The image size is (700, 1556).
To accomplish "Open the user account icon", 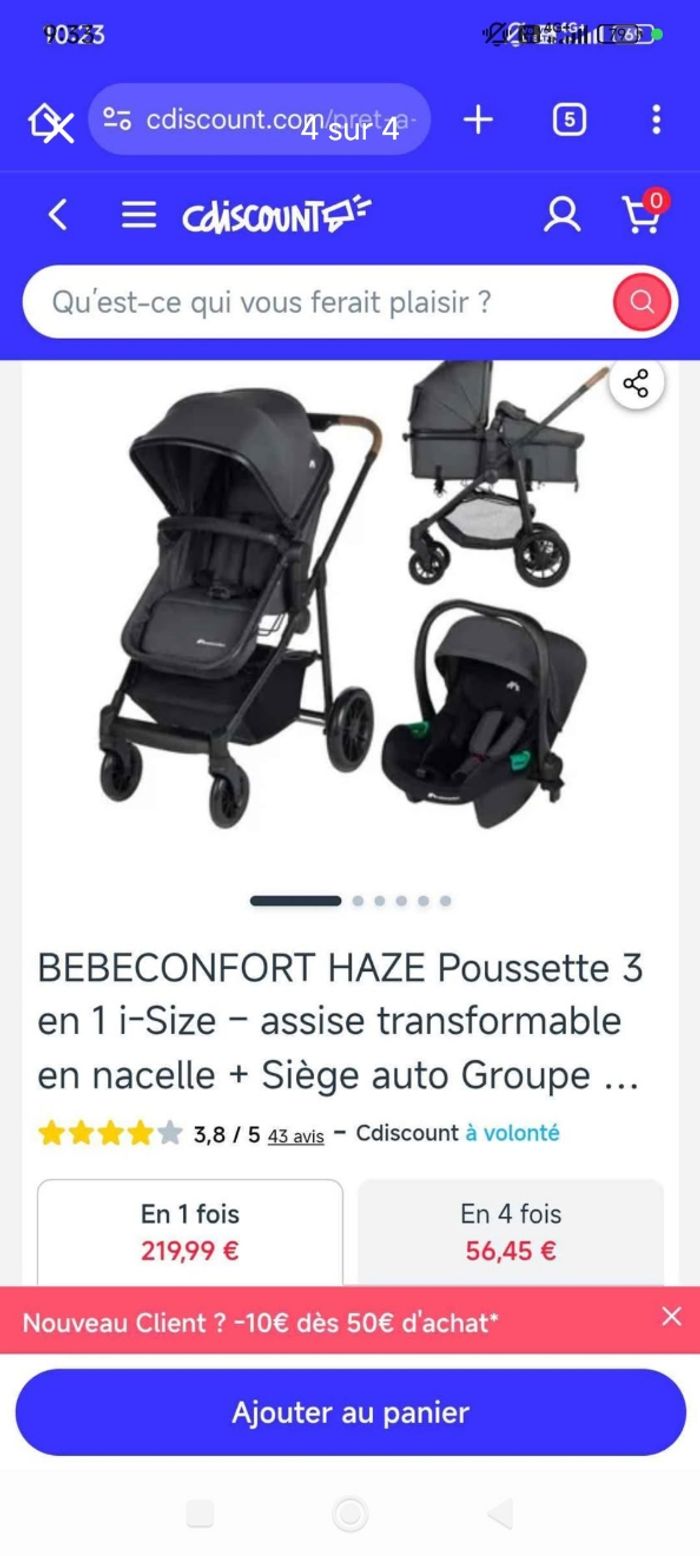I will tap(561, 214).
